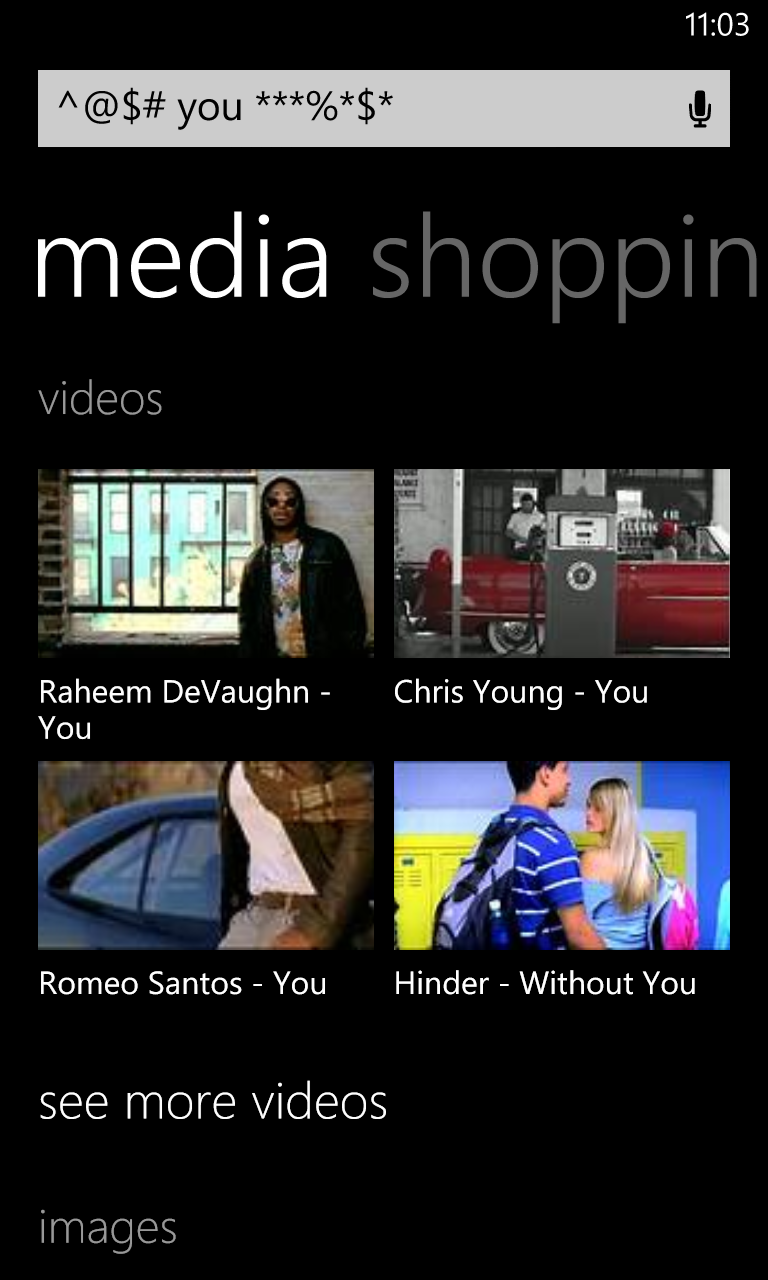
Task: Start voice search with the microphone
Action: point(700,109)
